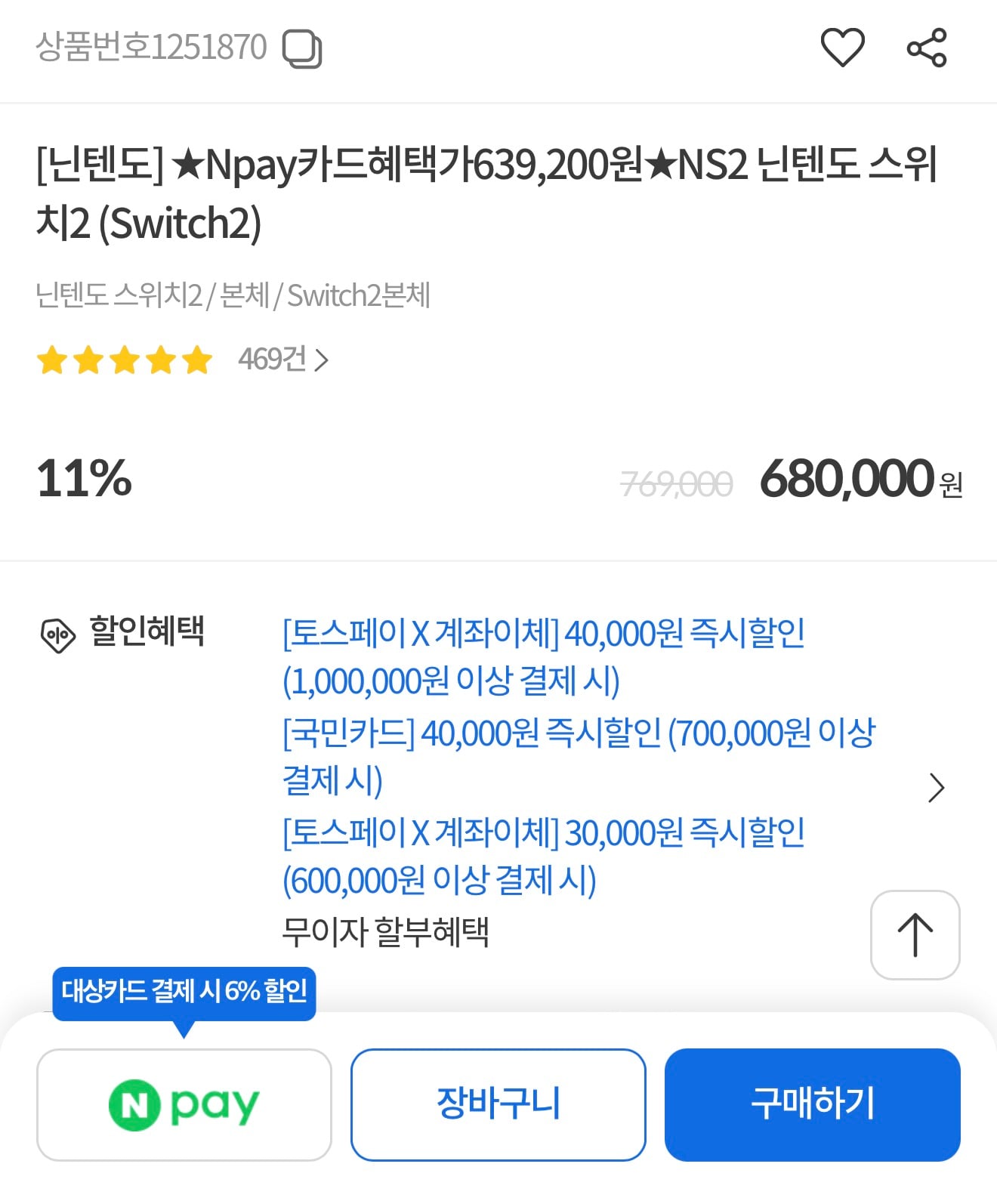The image size is (997, 1204).
Task: Select the first star in the rating
Action: (x=51, y=360)
